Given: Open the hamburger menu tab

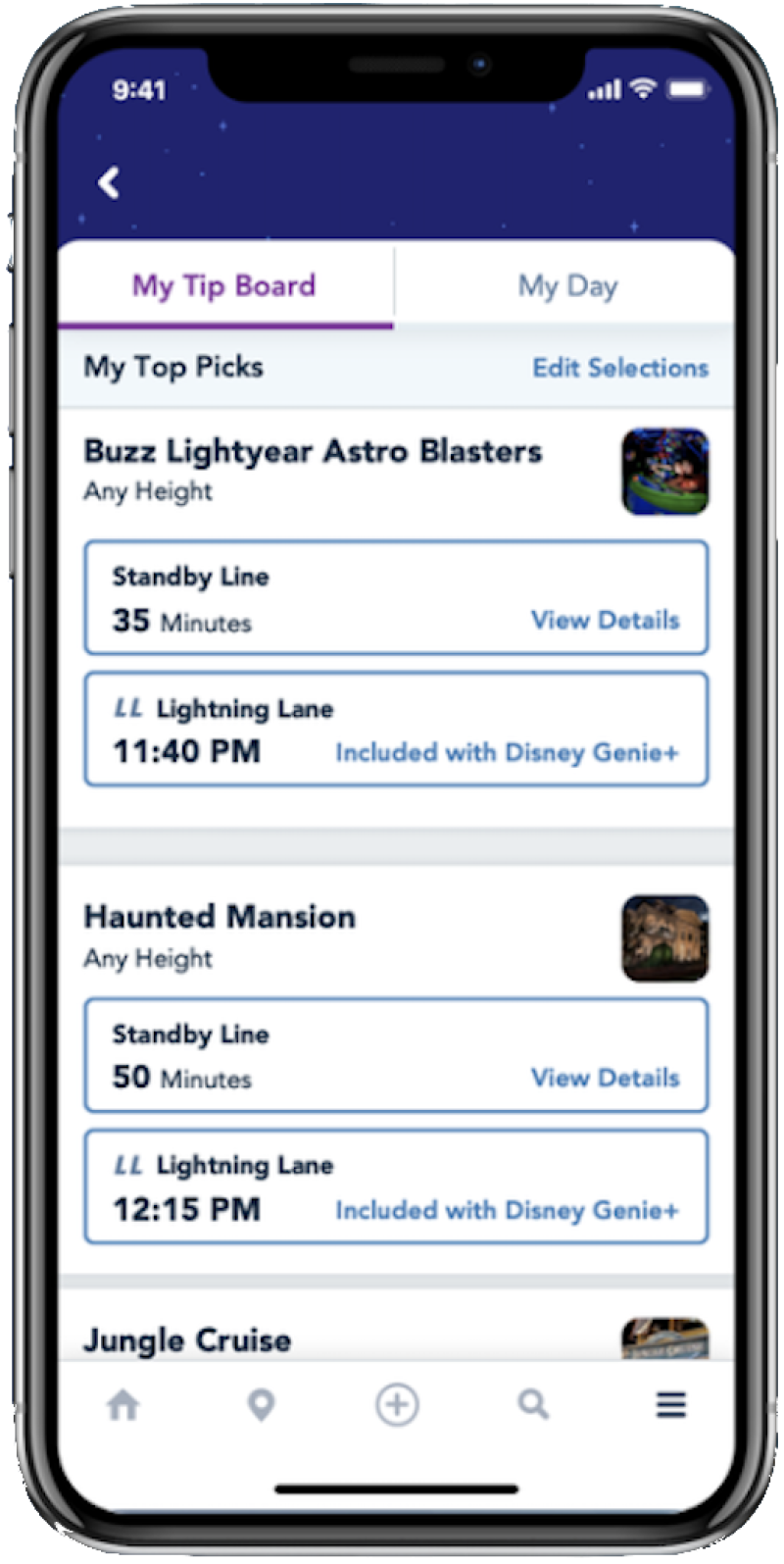Looking at the screenshot, I should coord(670,1405).
